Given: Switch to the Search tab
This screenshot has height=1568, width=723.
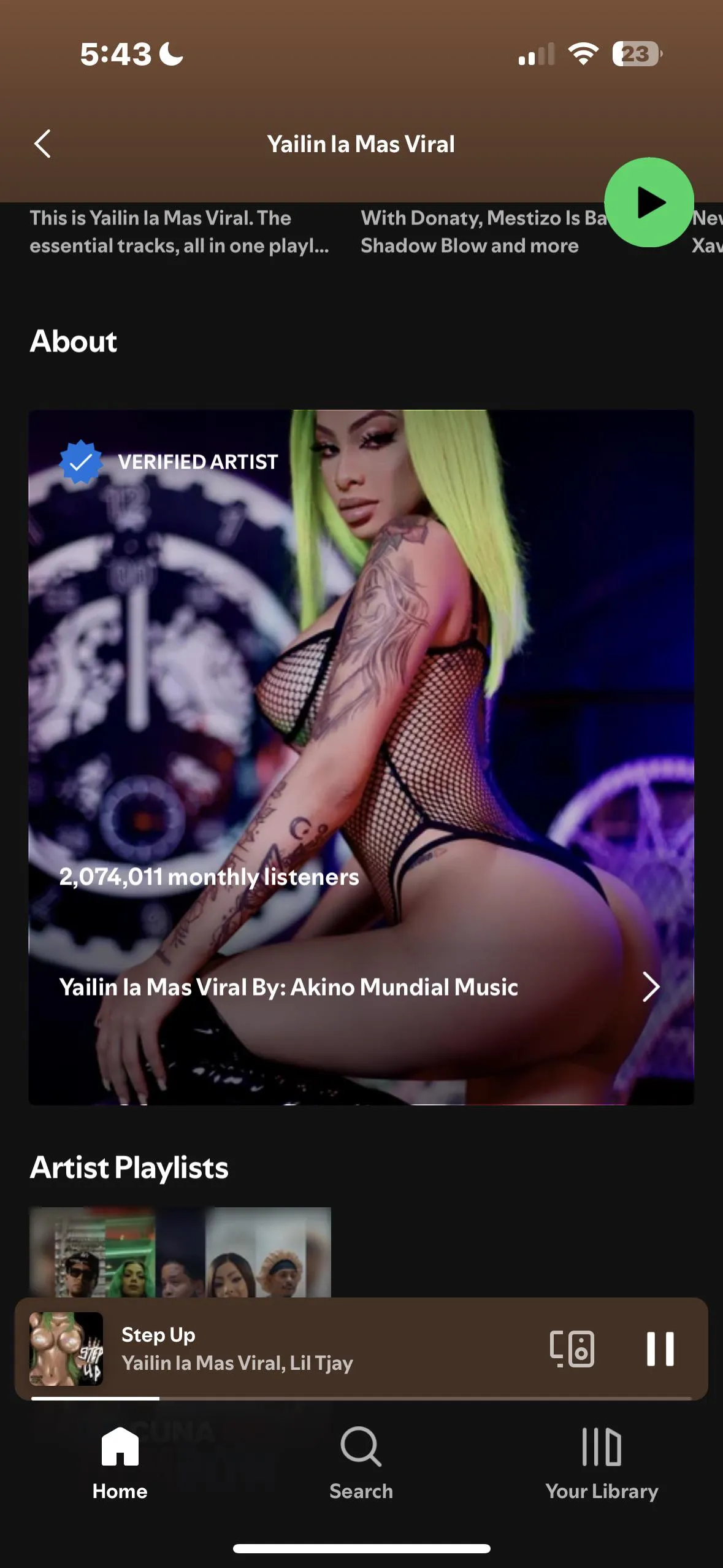Looking at the screenshot, I should click(361, 1462).
